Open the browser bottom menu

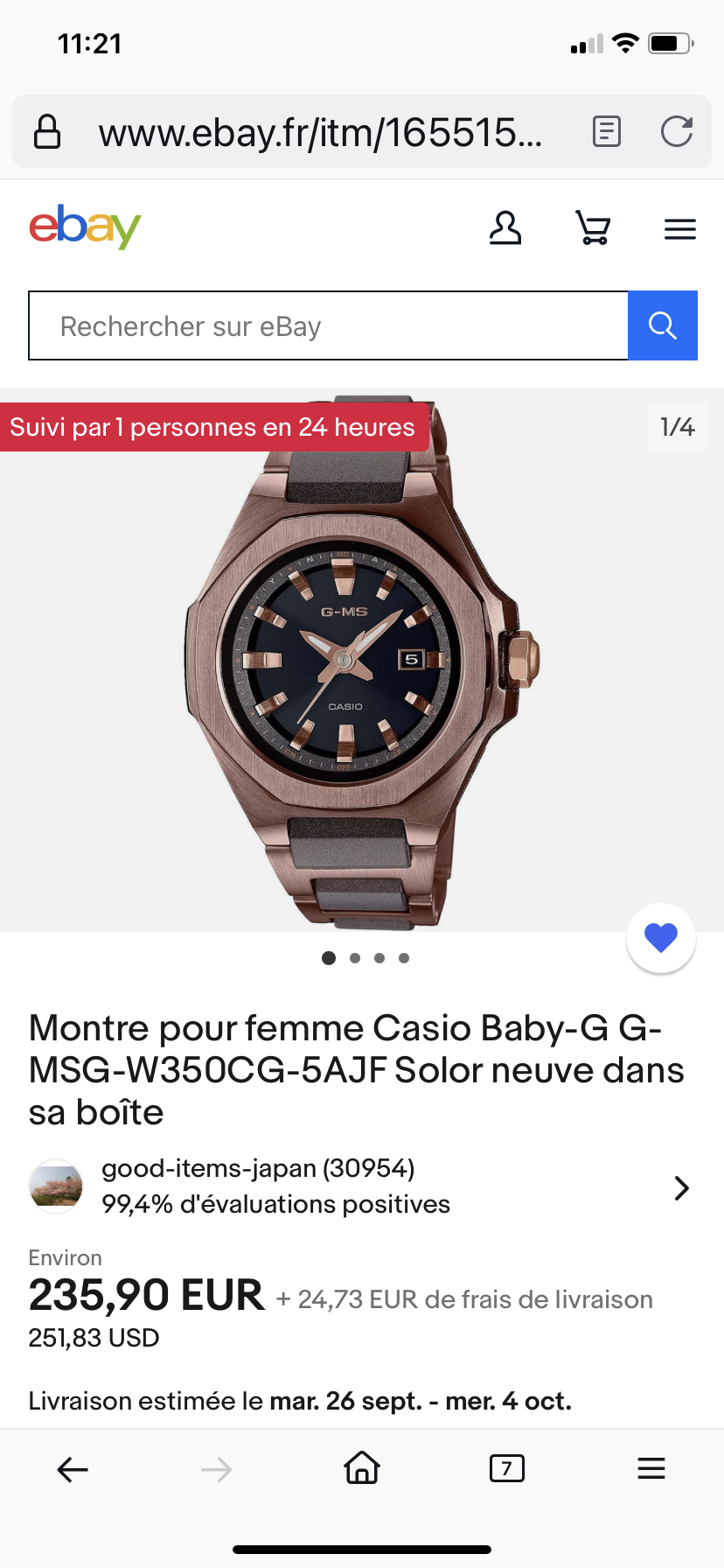tap(651, 1468)
